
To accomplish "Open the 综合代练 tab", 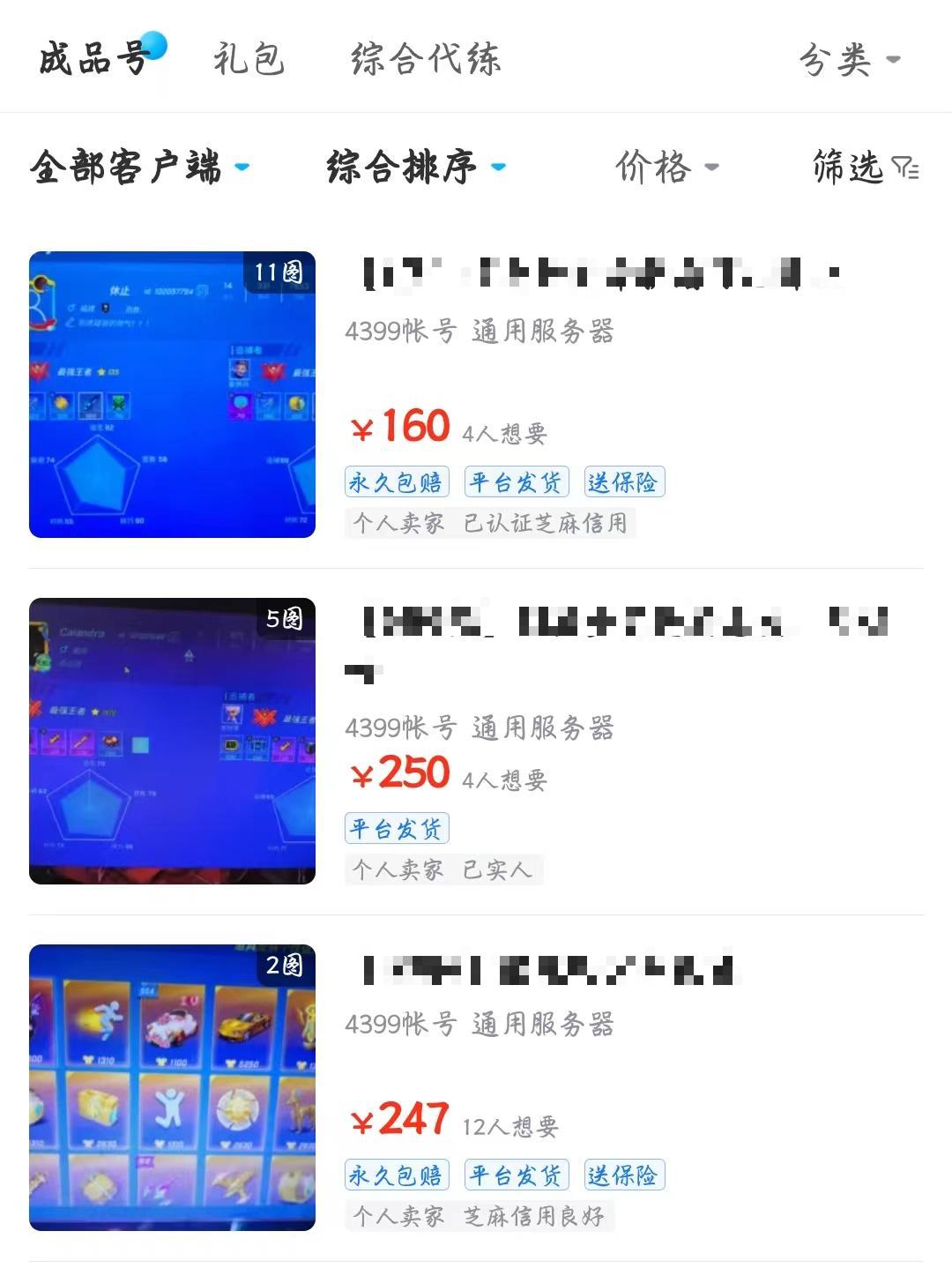I will point(426,60).
